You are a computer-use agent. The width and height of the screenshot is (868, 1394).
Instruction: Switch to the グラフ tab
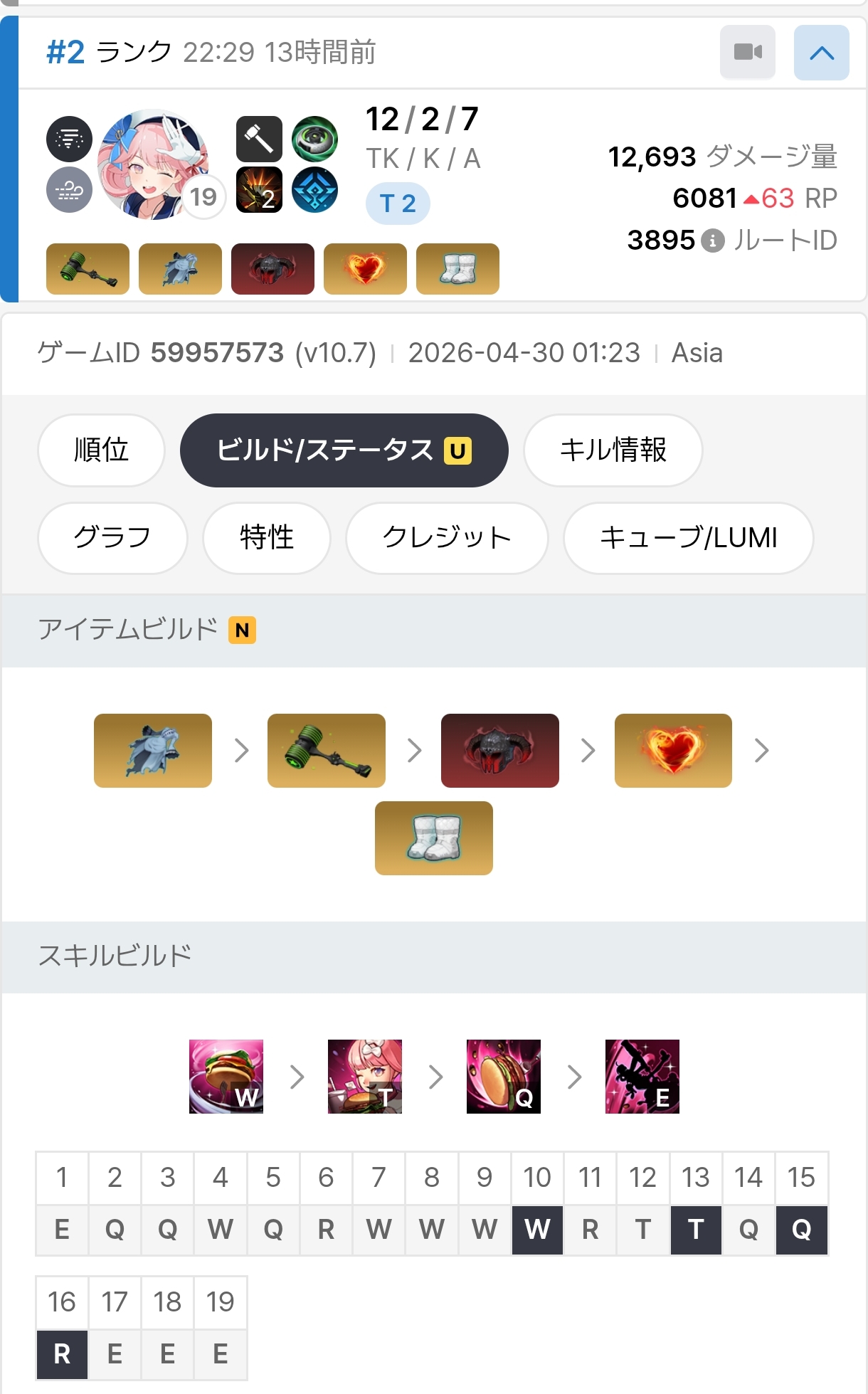click(112, 537)
